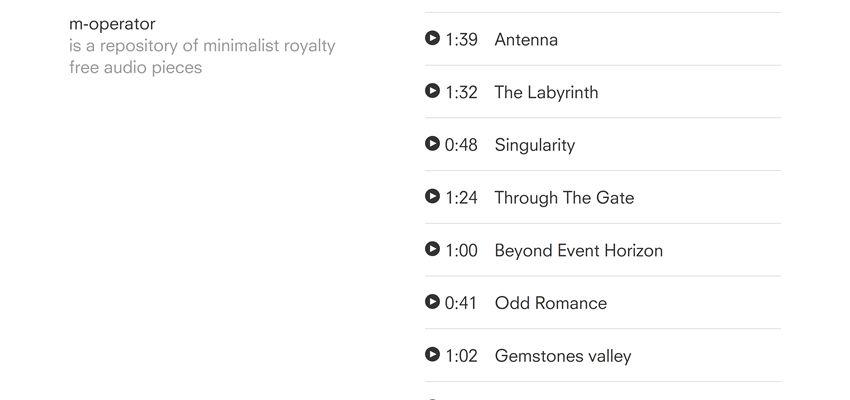Image resolution: width=850 pixels, height=400 pixels.
Task: Play Beyond Event Horizon
Action: [432, 249]
